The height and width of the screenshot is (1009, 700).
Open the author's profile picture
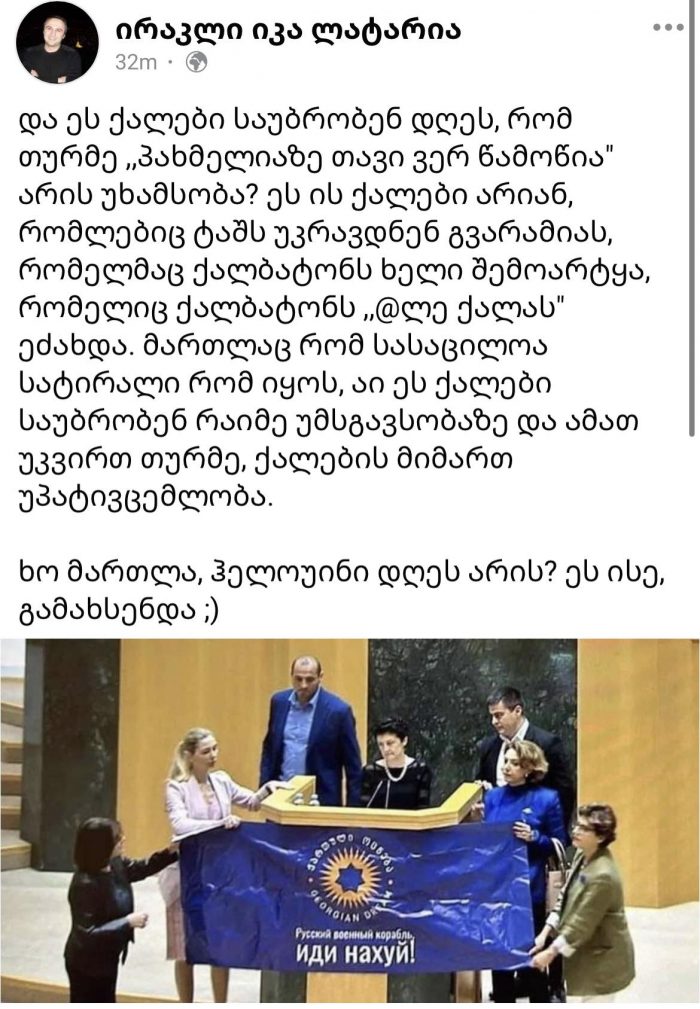58,42
